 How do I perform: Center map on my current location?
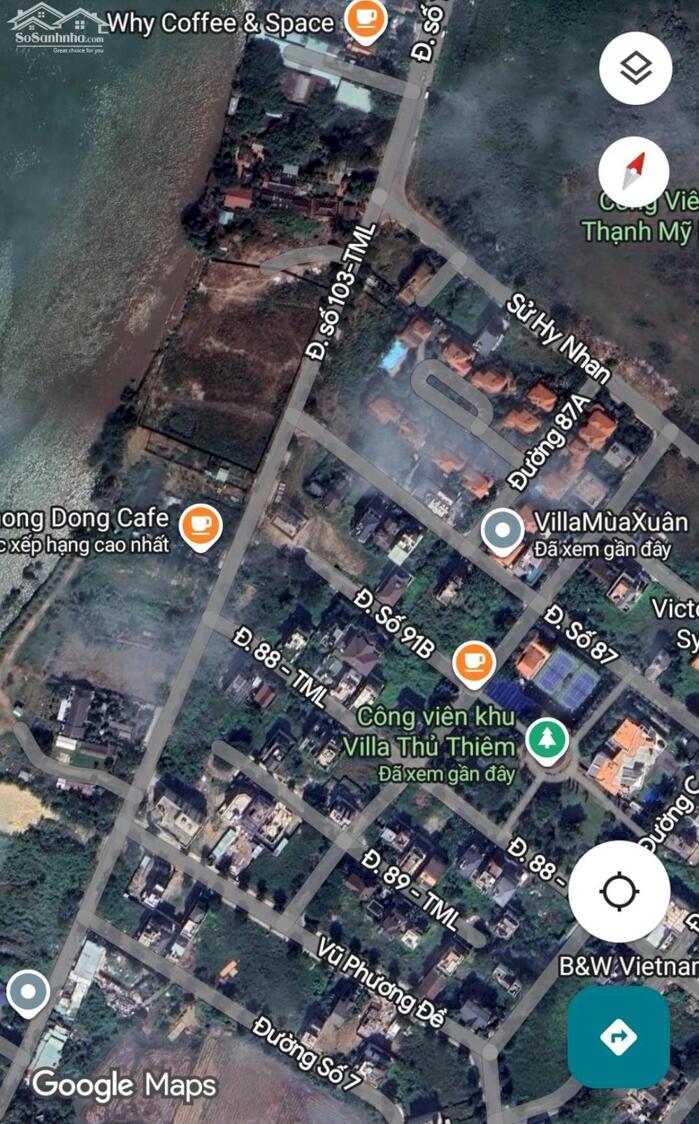[619, 891]
